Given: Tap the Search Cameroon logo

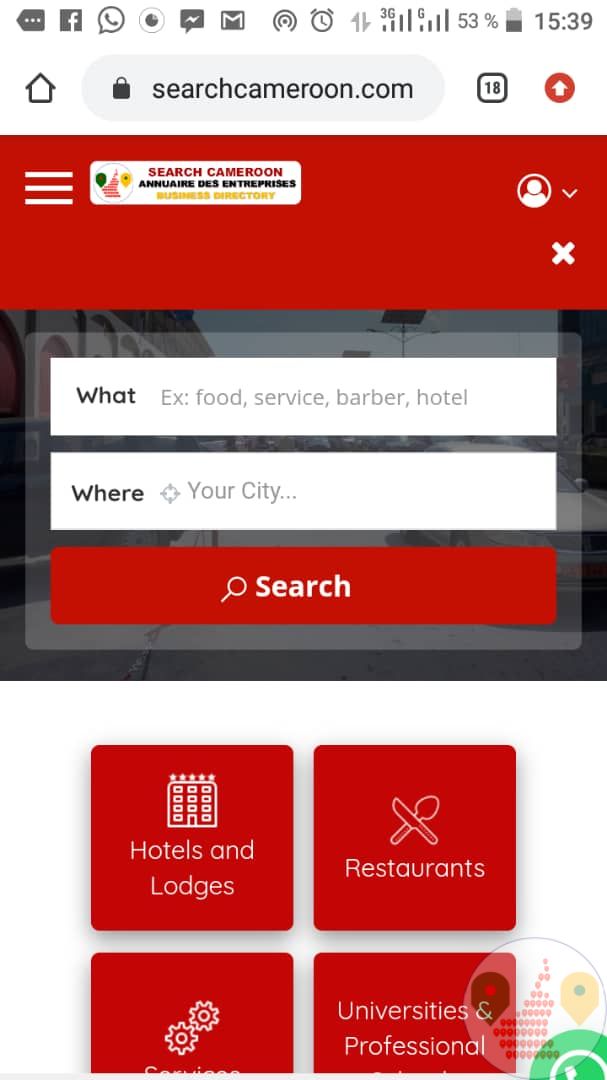Looking at the screenshot, I should 196,183.
